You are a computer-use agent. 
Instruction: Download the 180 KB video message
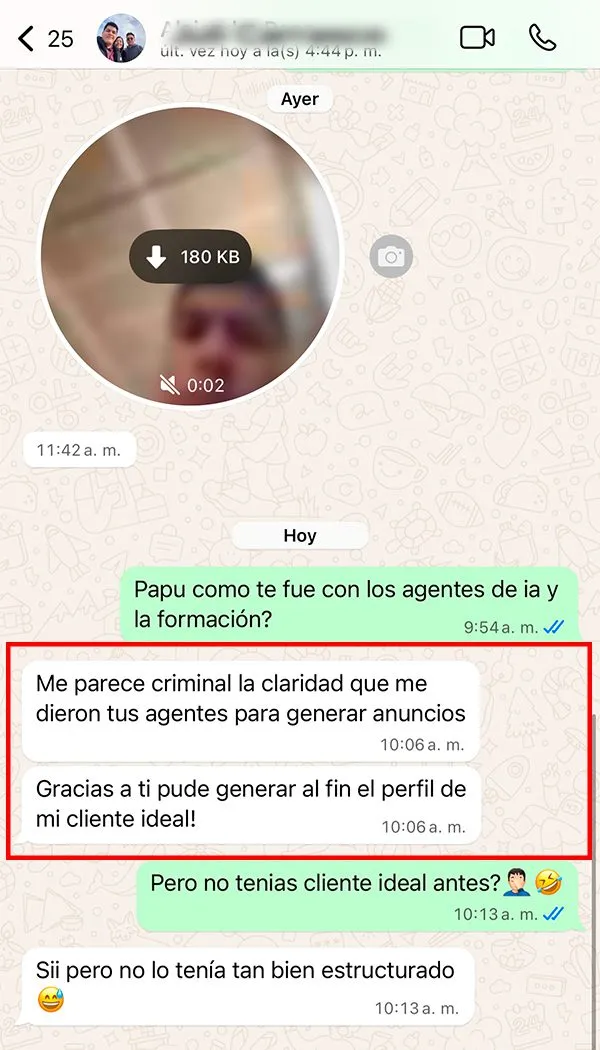[190, 257]
